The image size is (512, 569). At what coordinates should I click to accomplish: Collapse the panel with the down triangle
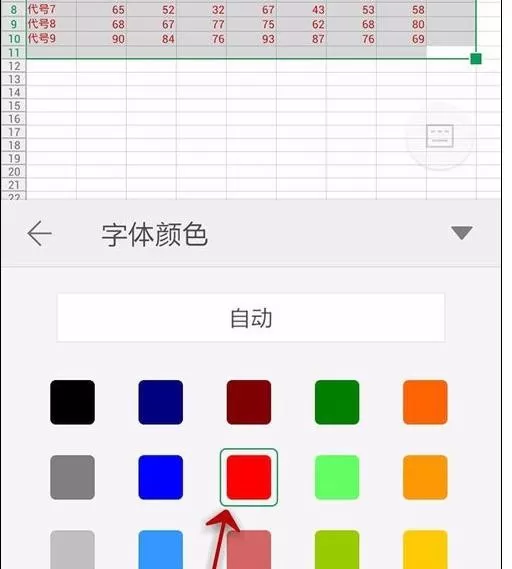click(x=461, y=233)
